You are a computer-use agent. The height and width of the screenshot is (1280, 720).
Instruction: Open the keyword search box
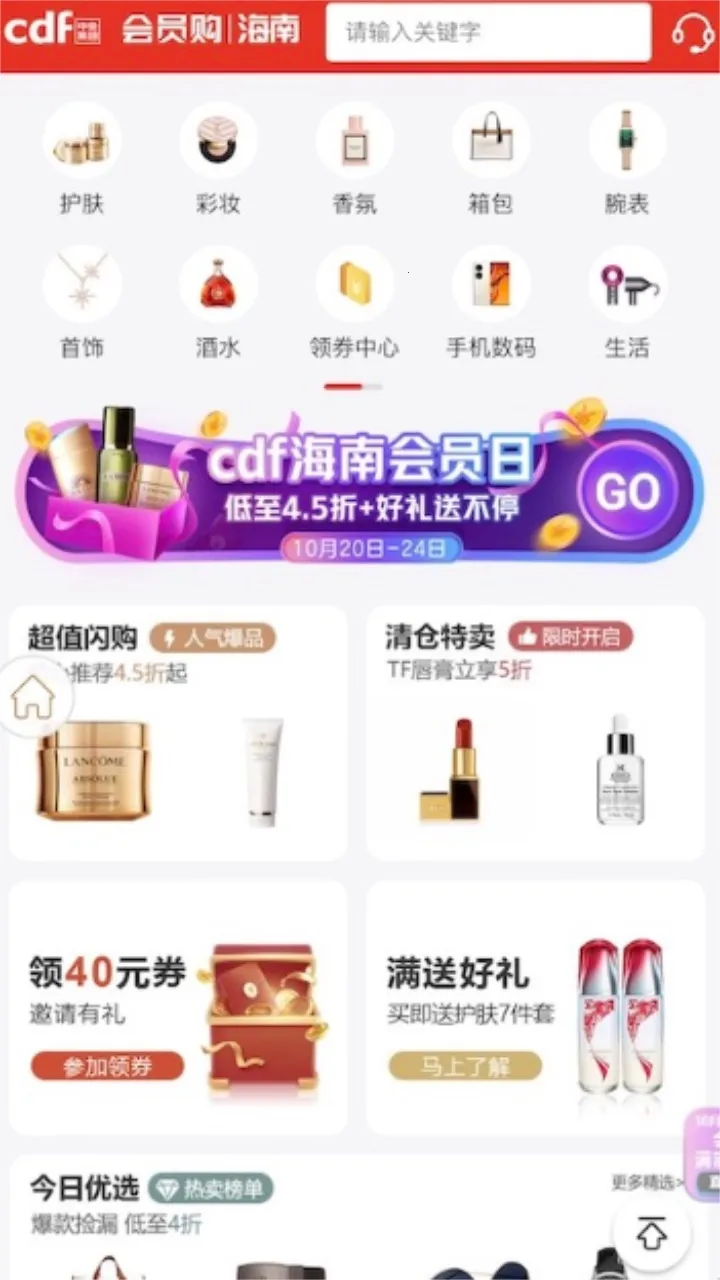point(488,32)
